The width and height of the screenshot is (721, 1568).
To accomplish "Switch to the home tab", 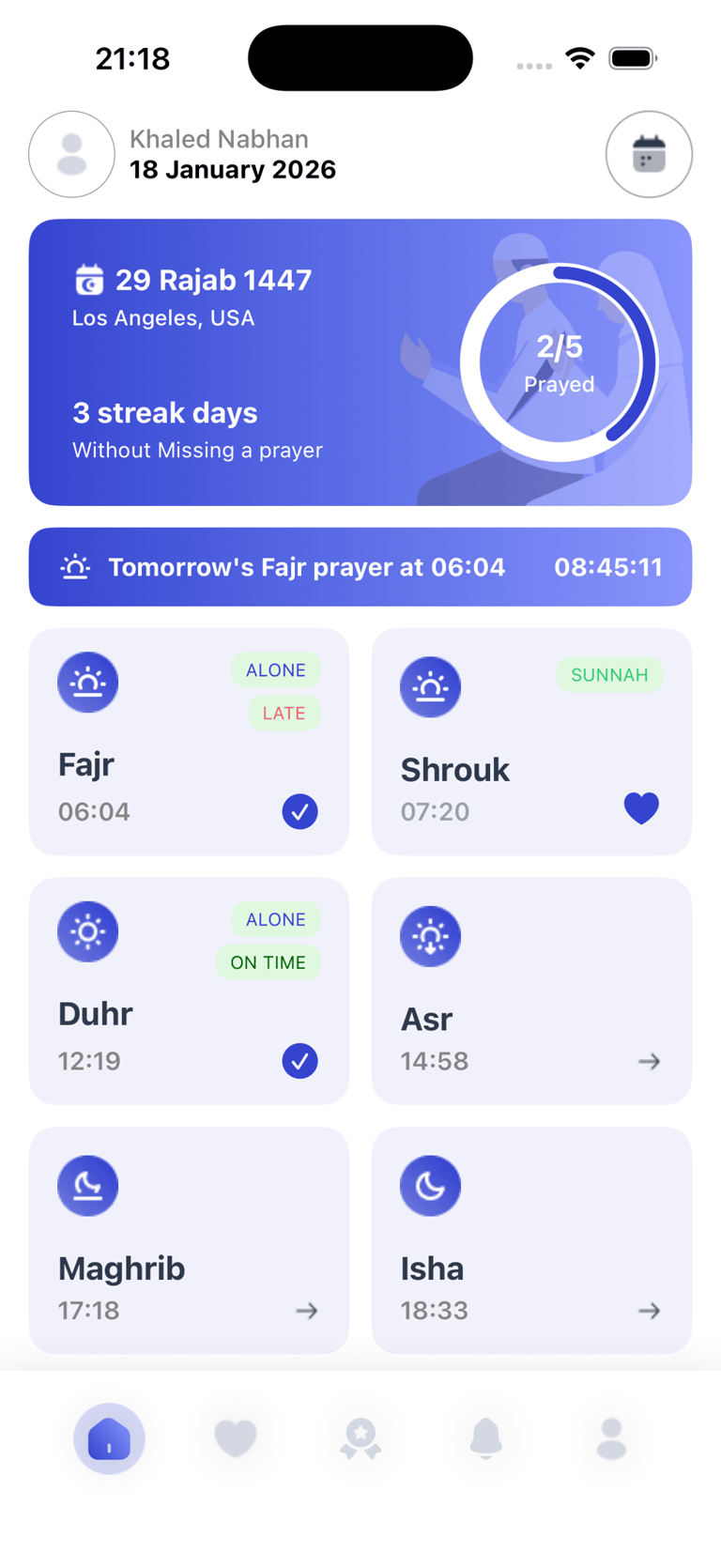I will 109,1438.
